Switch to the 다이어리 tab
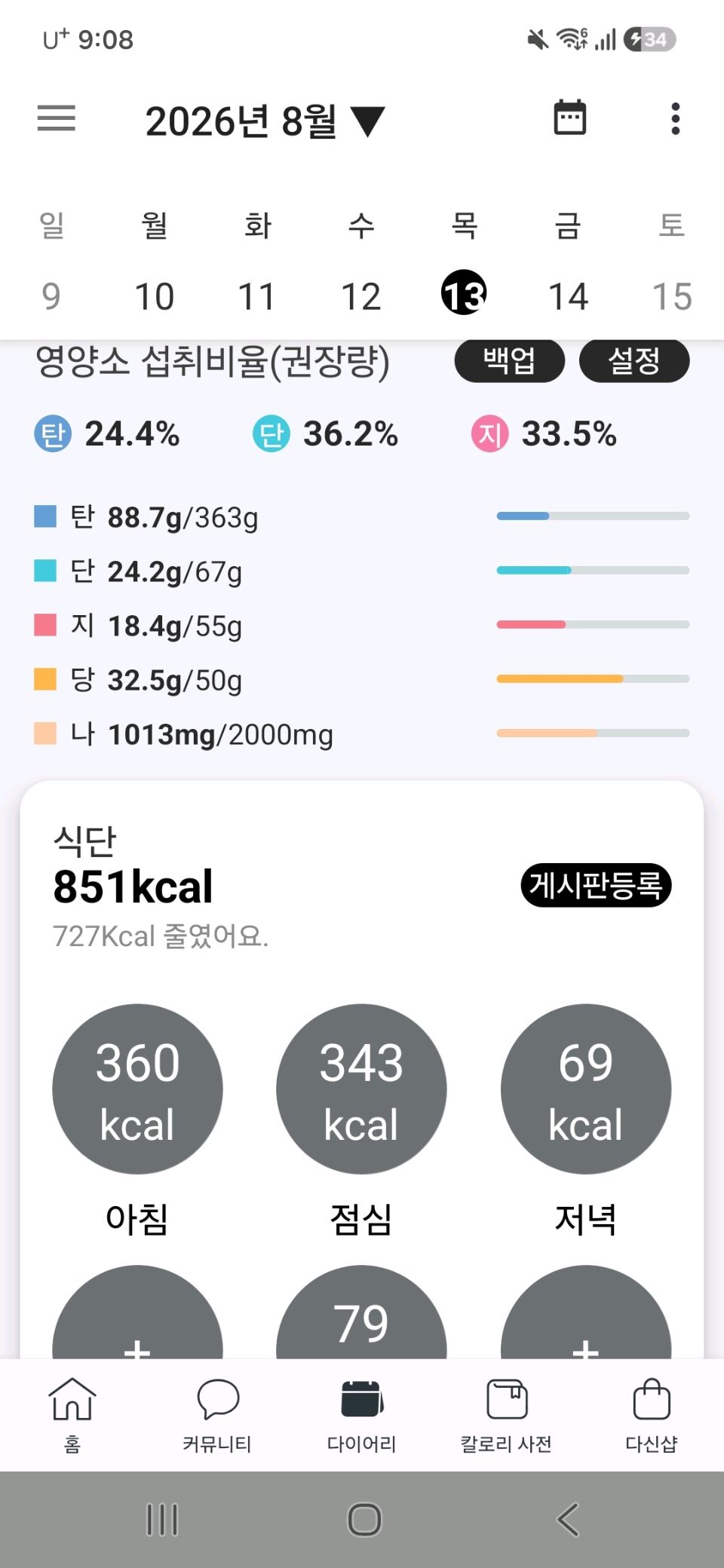The image size is (724, 1568). (x=362, y=1415)
